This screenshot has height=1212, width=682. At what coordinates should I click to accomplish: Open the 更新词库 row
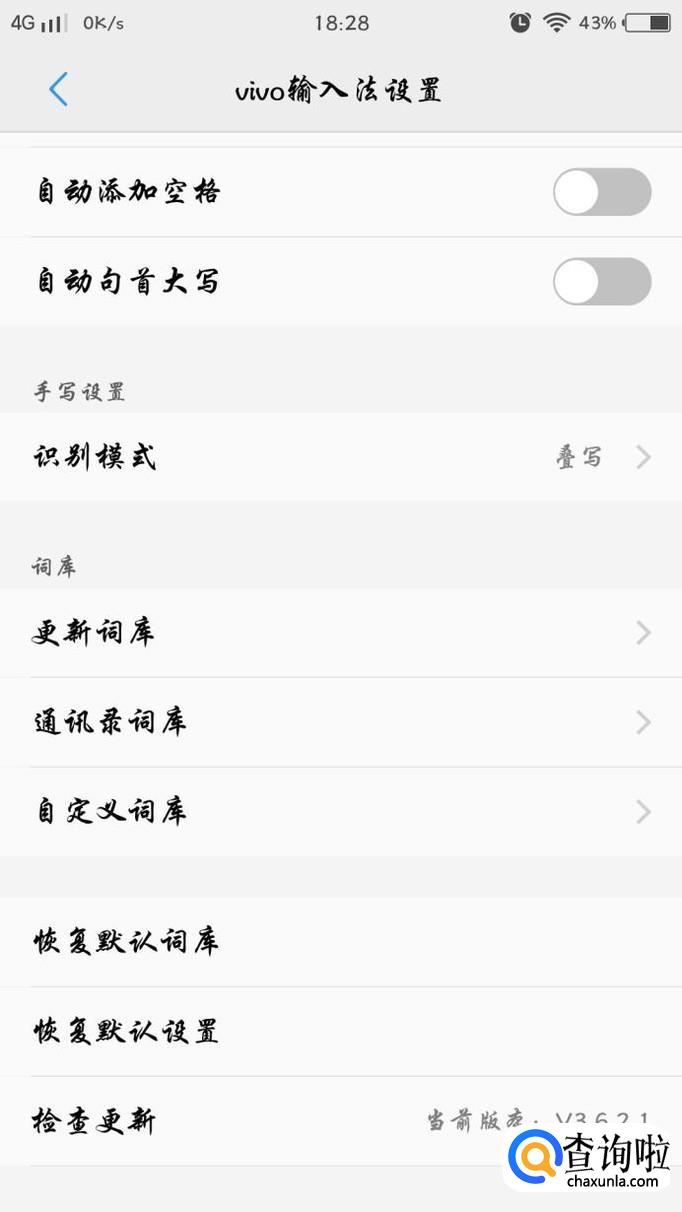pos(340,633)
